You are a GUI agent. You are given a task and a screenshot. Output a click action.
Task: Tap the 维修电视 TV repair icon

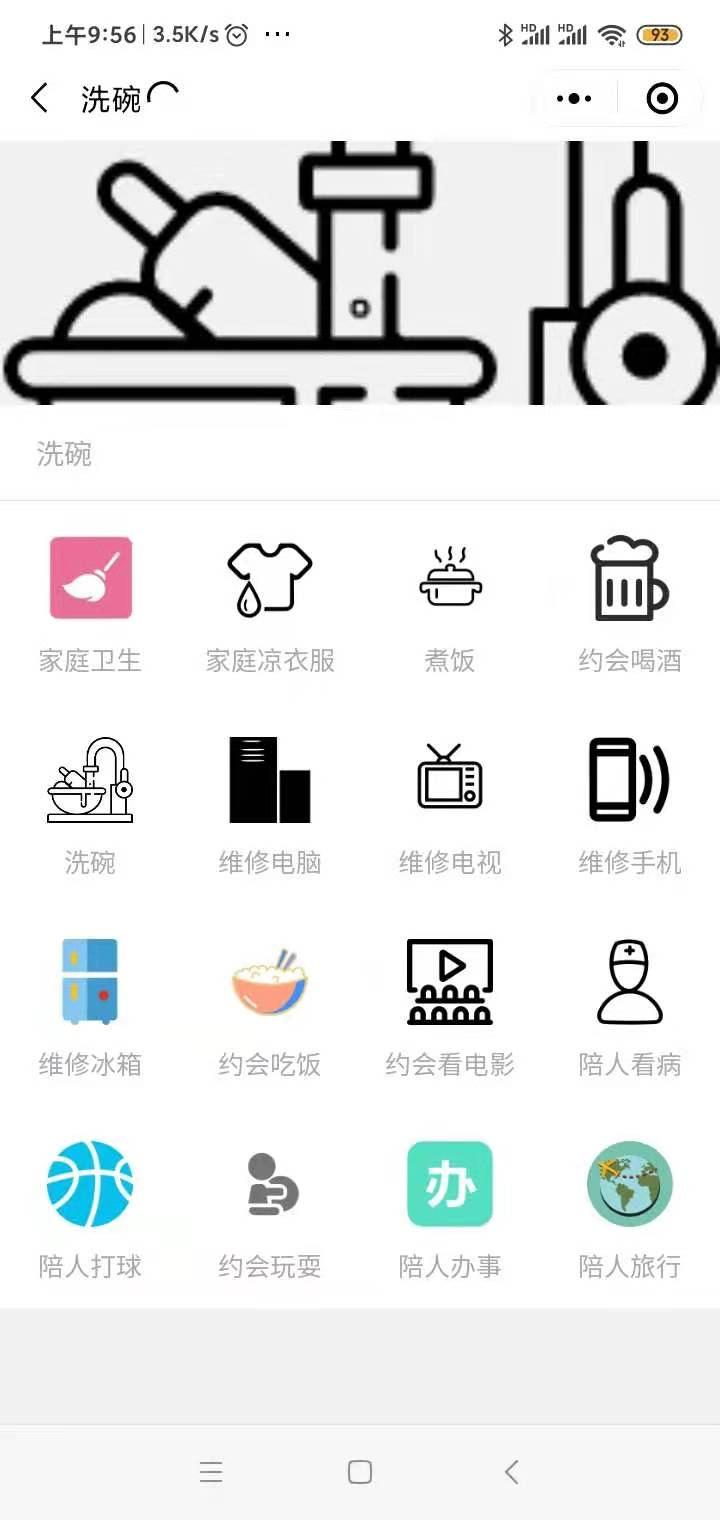[448, 782]
